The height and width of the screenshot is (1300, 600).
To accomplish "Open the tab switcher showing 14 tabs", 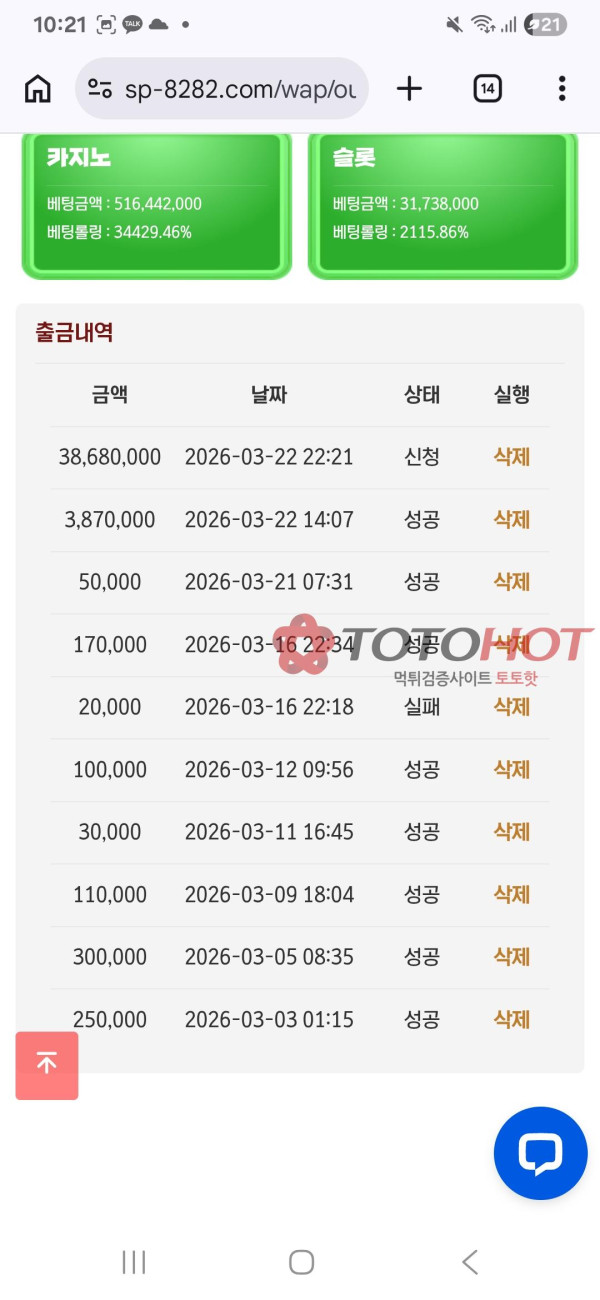I will pos(487,89).
